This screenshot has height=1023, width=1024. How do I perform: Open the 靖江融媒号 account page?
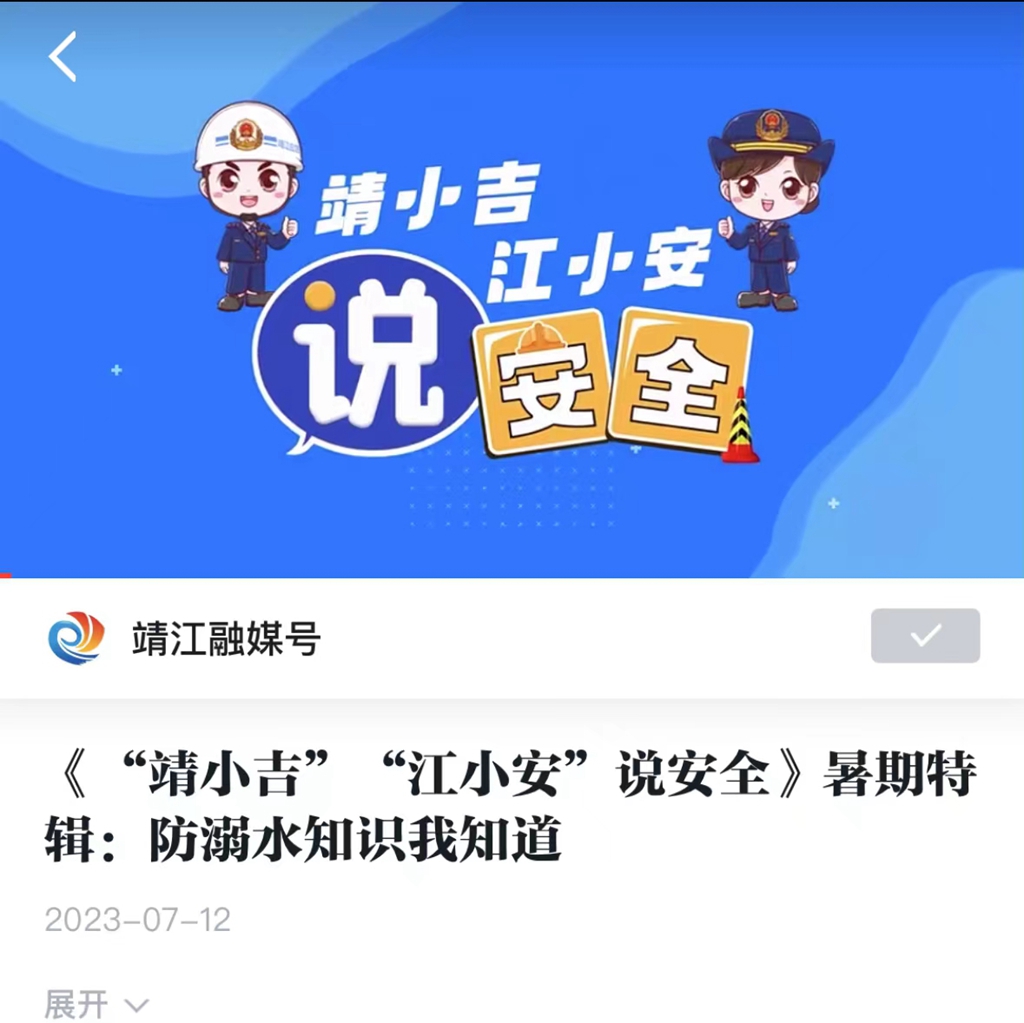[x=225, y=638]
